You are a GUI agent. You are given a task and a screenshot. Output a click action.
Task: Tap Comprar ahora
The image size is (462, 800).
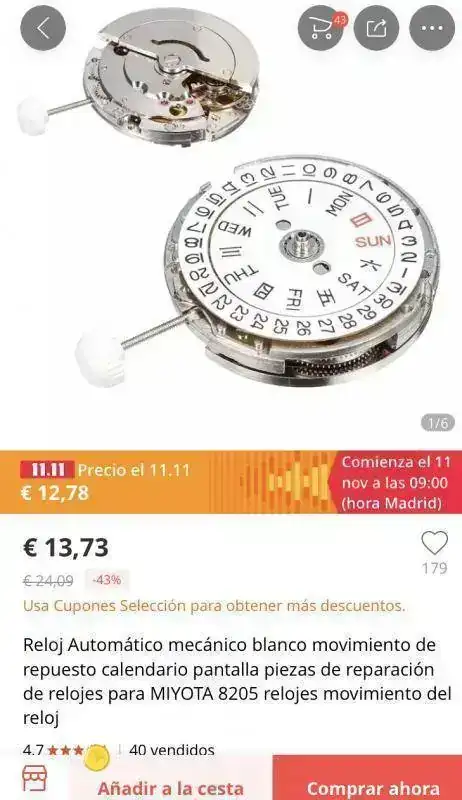click(367, 781)
